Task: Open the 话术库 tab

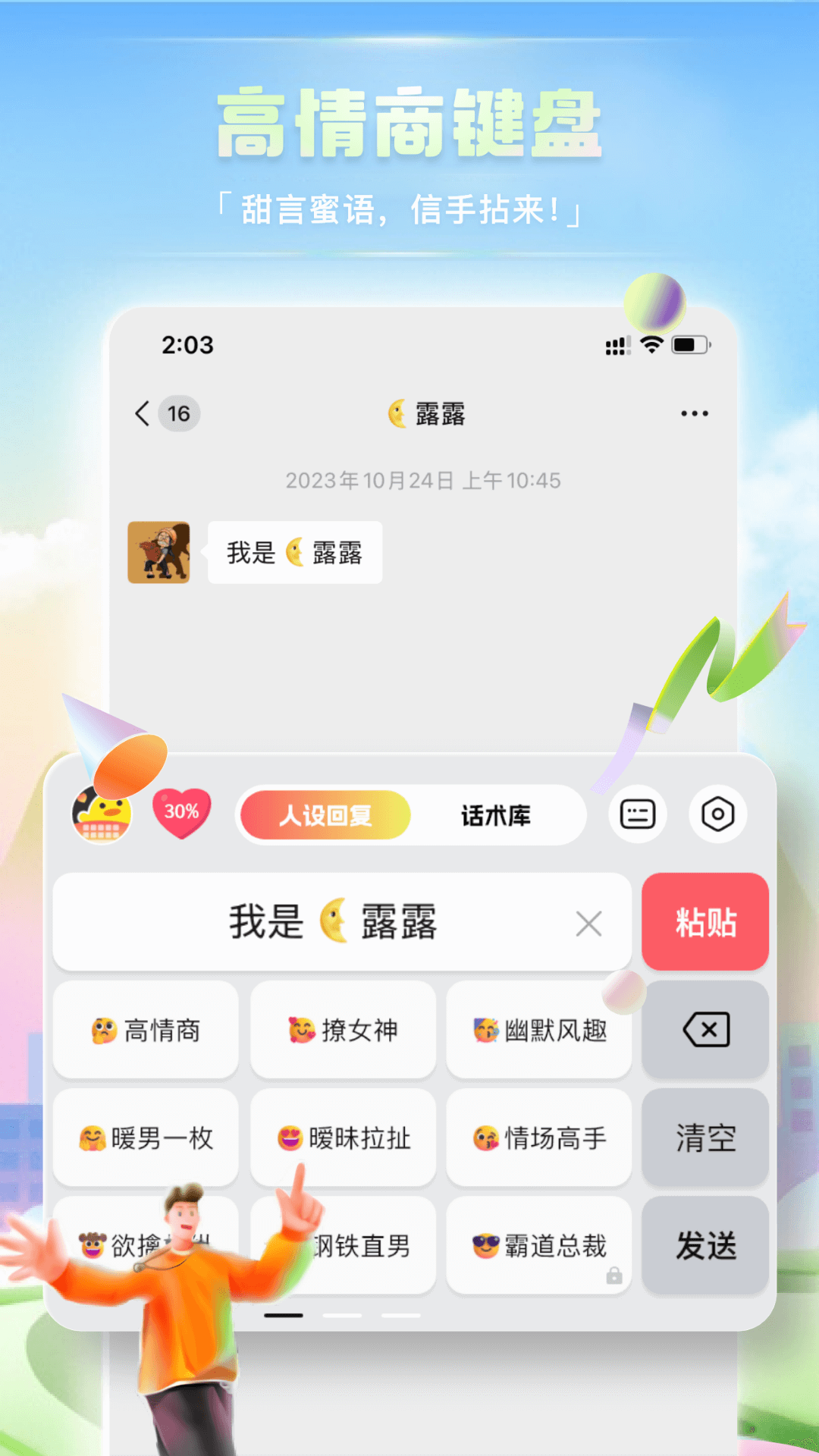Action: [x=497, y=814]
